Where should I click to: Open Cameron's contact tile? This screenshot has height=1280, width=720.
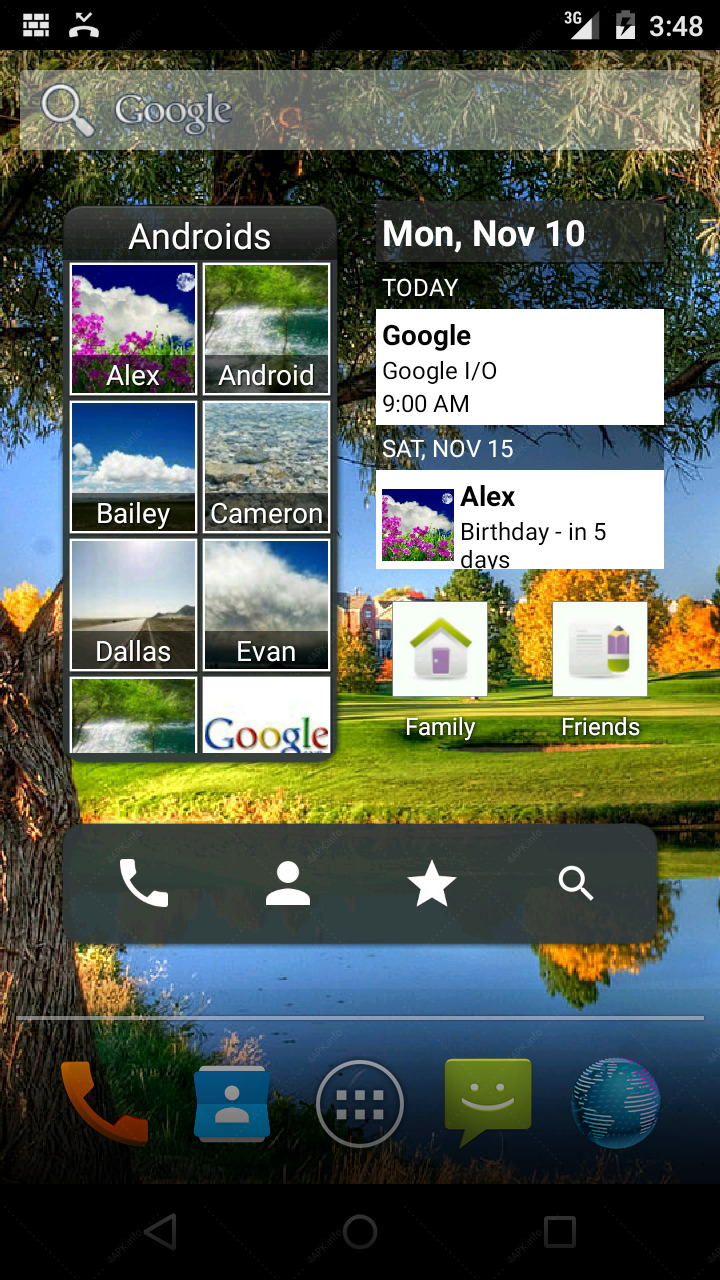click(266, 467)
